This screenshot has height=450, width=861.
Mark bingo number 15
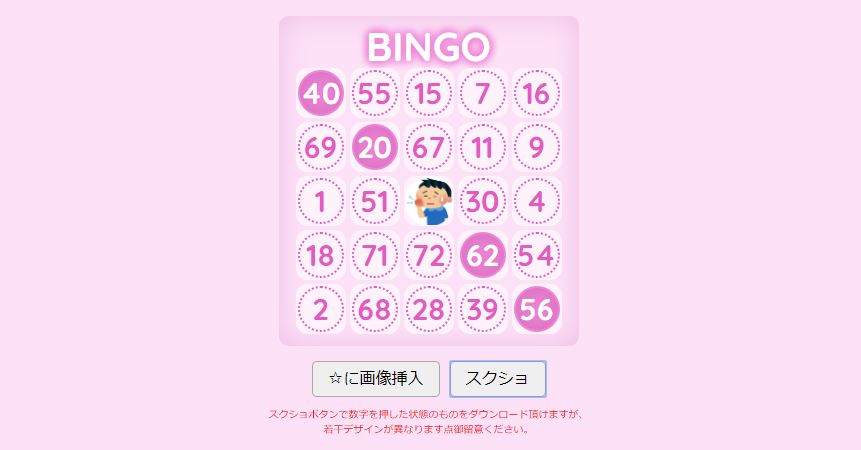(x=428, y=94)
